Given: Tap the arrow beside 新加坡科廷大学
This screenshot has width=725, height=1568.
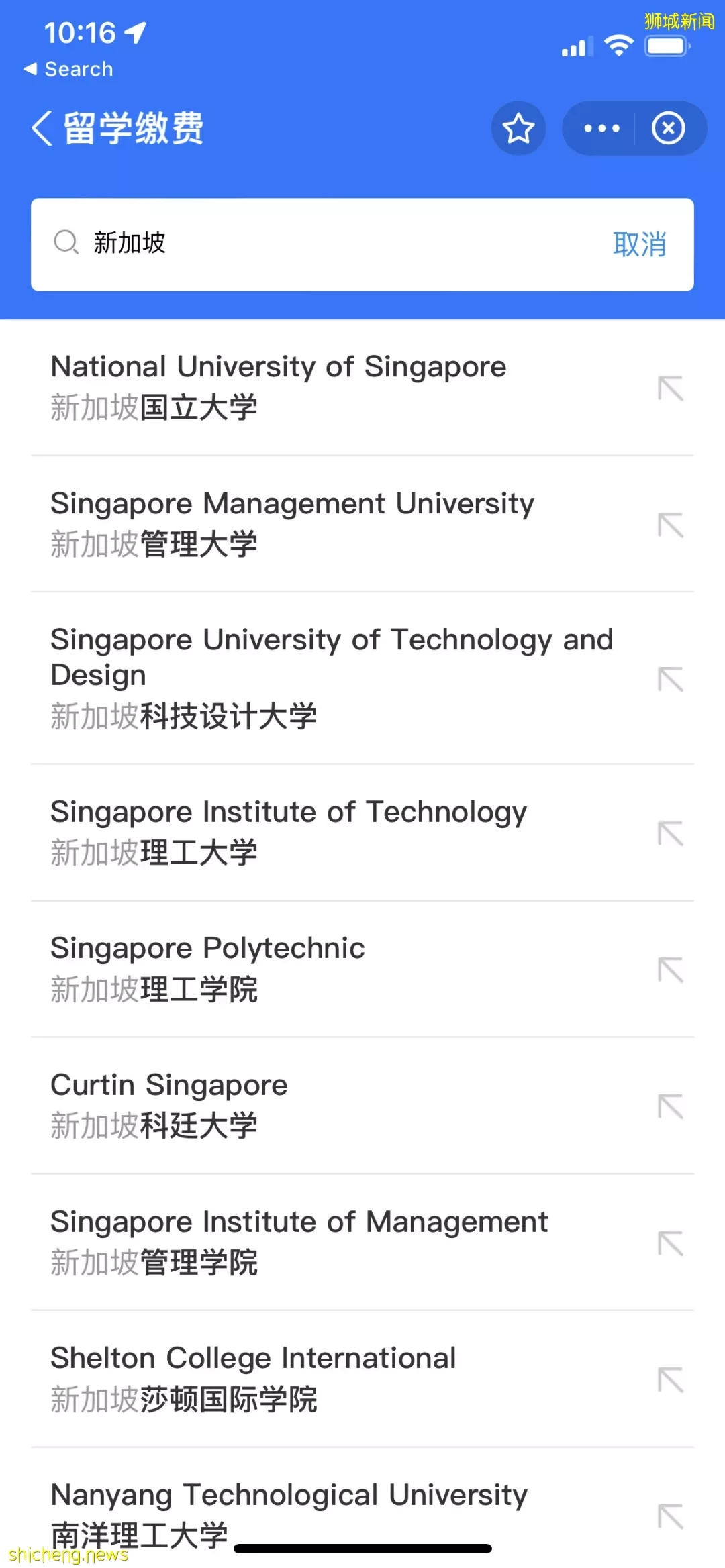Looking at the screenshot, I should (671, 1106).
